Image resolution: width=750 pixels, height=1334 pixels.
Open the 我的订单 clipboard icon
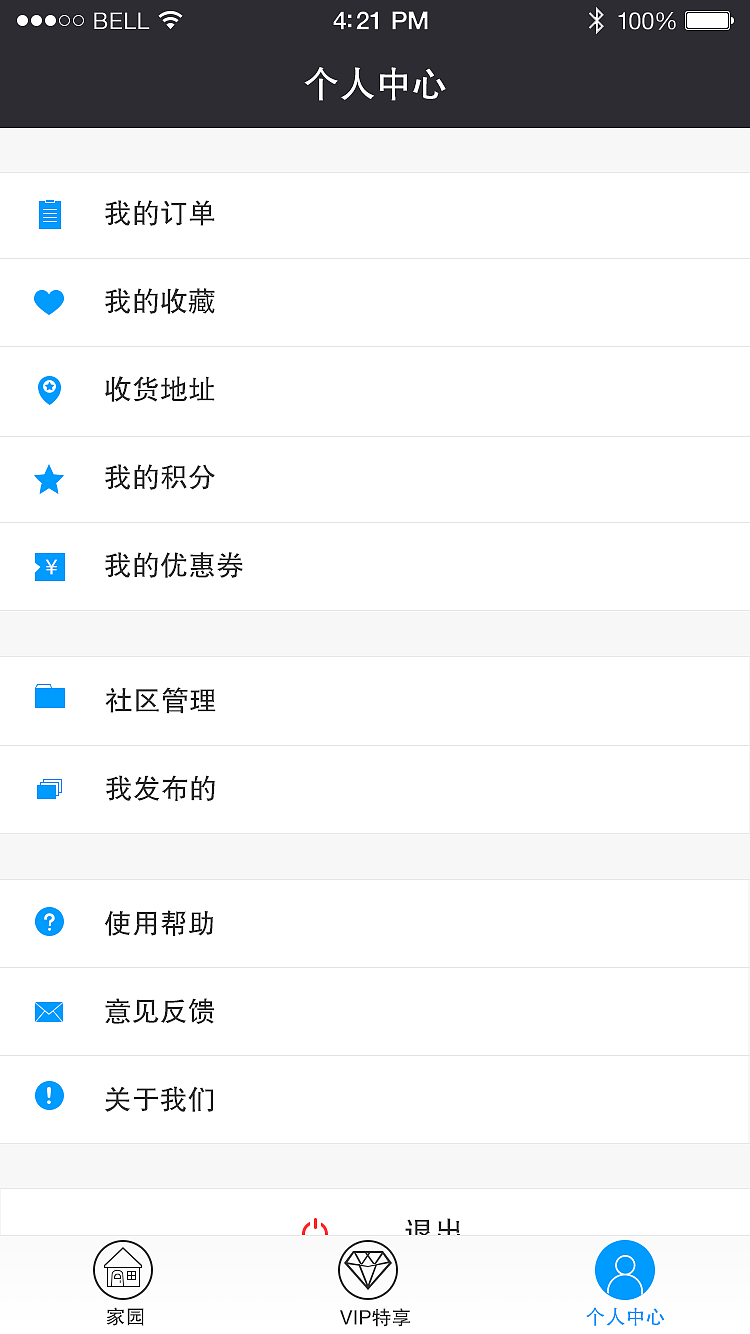tap(49, 214)
